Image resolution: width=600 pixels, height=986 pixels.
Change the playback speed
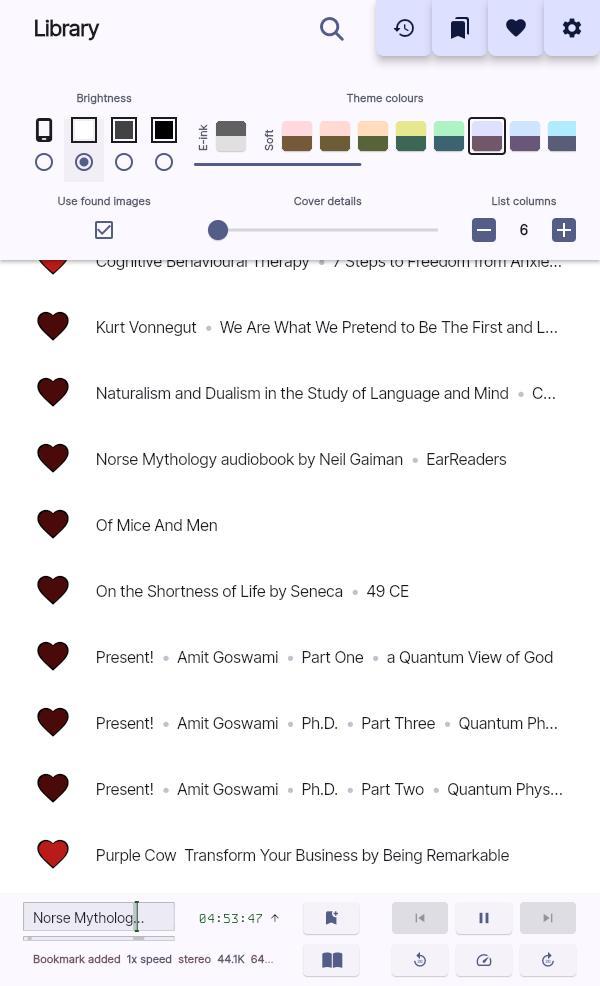click(484, 960)
